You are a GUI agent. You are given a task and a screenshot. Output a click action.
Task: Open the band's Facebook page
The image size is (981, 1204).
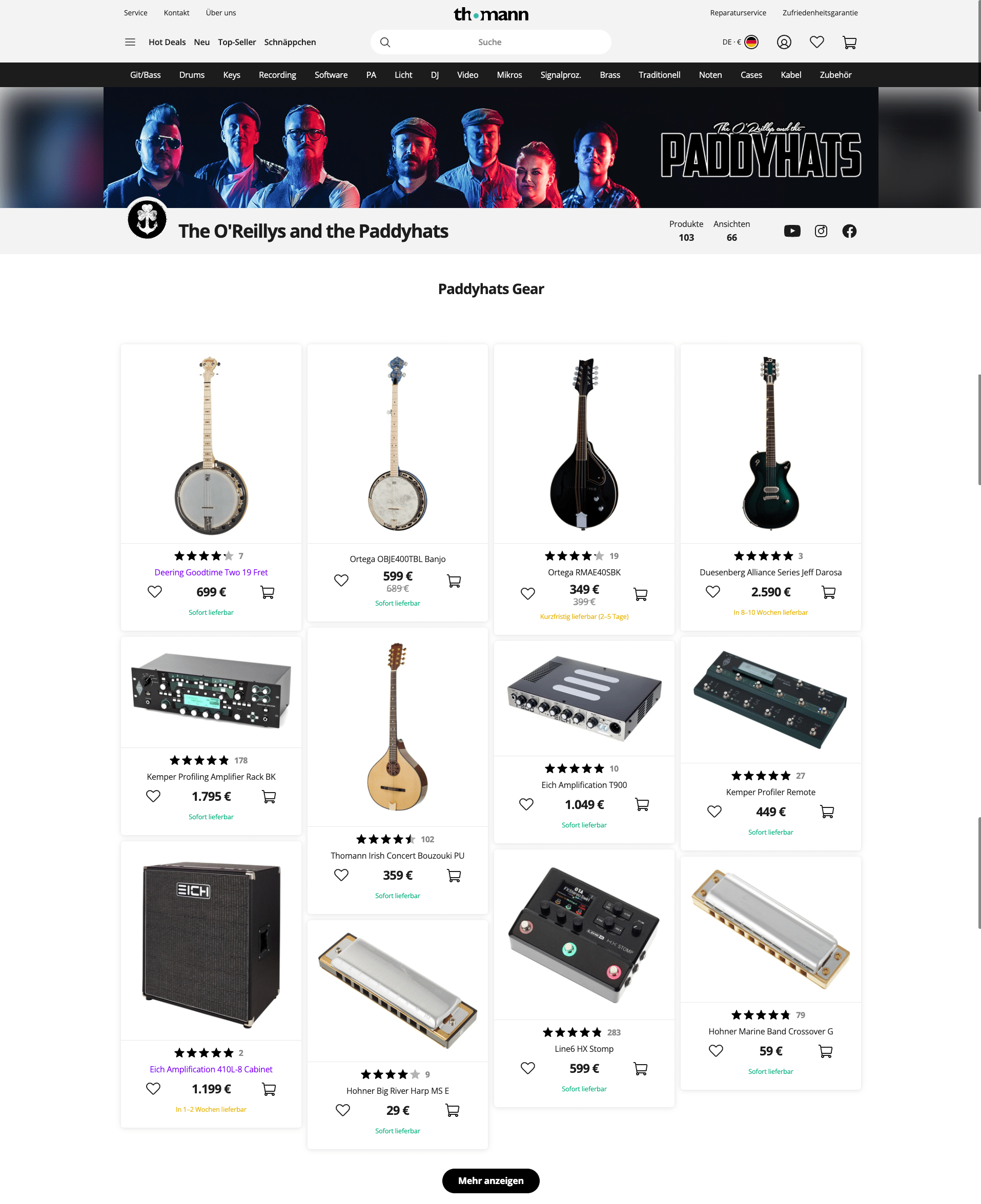click(849, 231)
